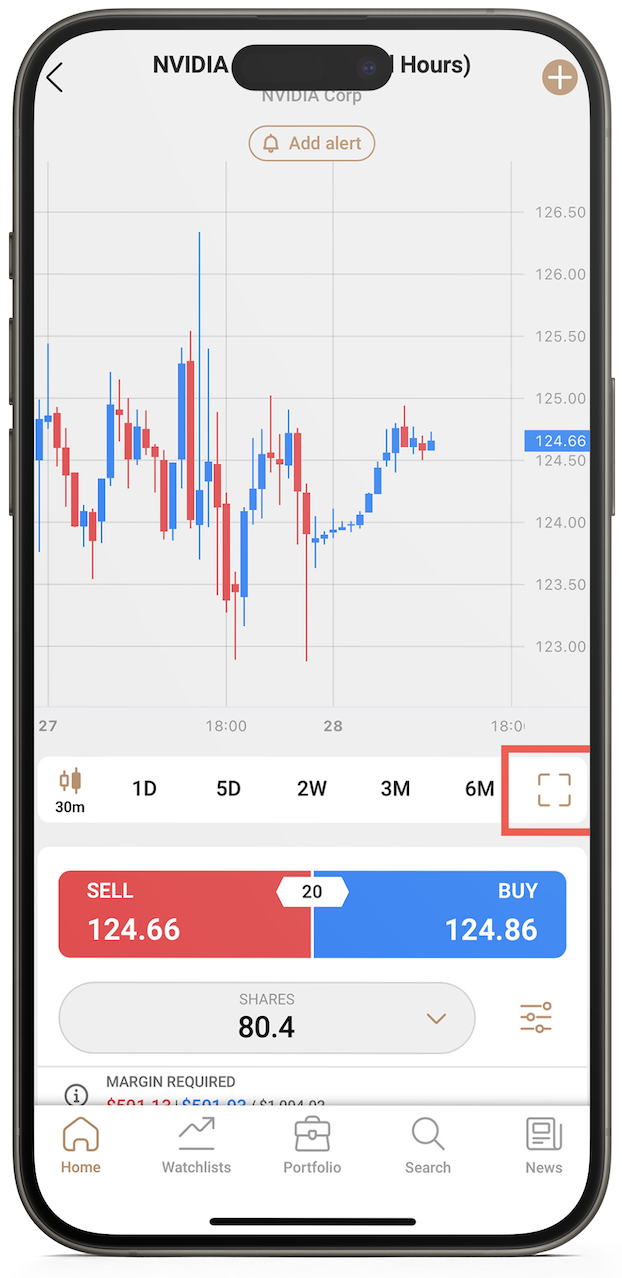Select the 5D time range

228,789
